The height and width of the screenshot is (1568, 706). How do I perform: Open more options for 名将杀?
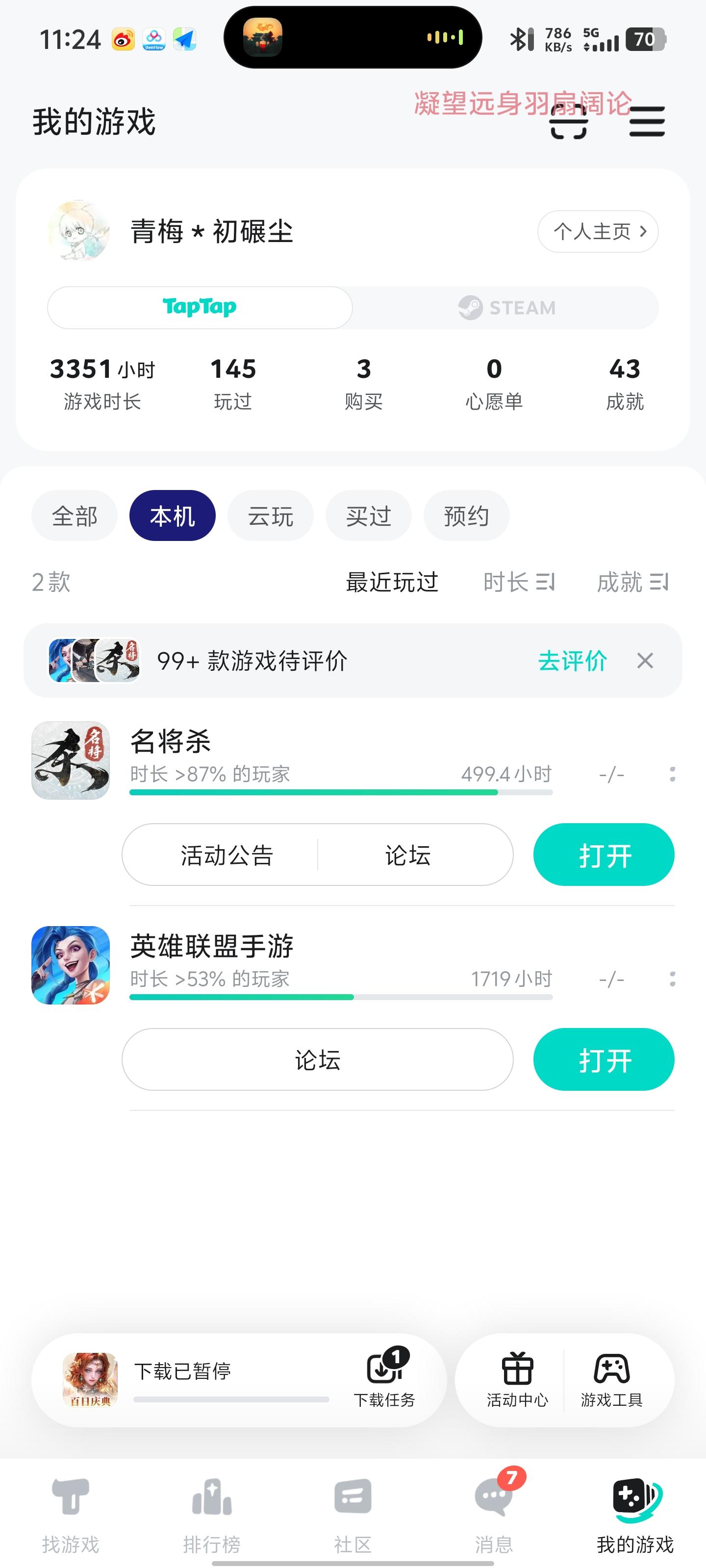672,774
